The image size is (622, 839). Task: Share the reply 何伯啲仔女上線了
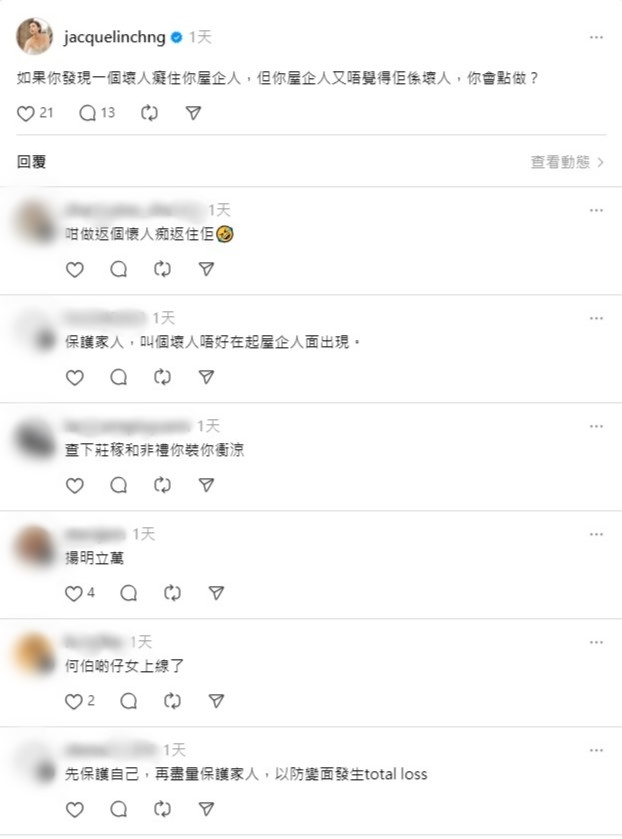point(216,701)
